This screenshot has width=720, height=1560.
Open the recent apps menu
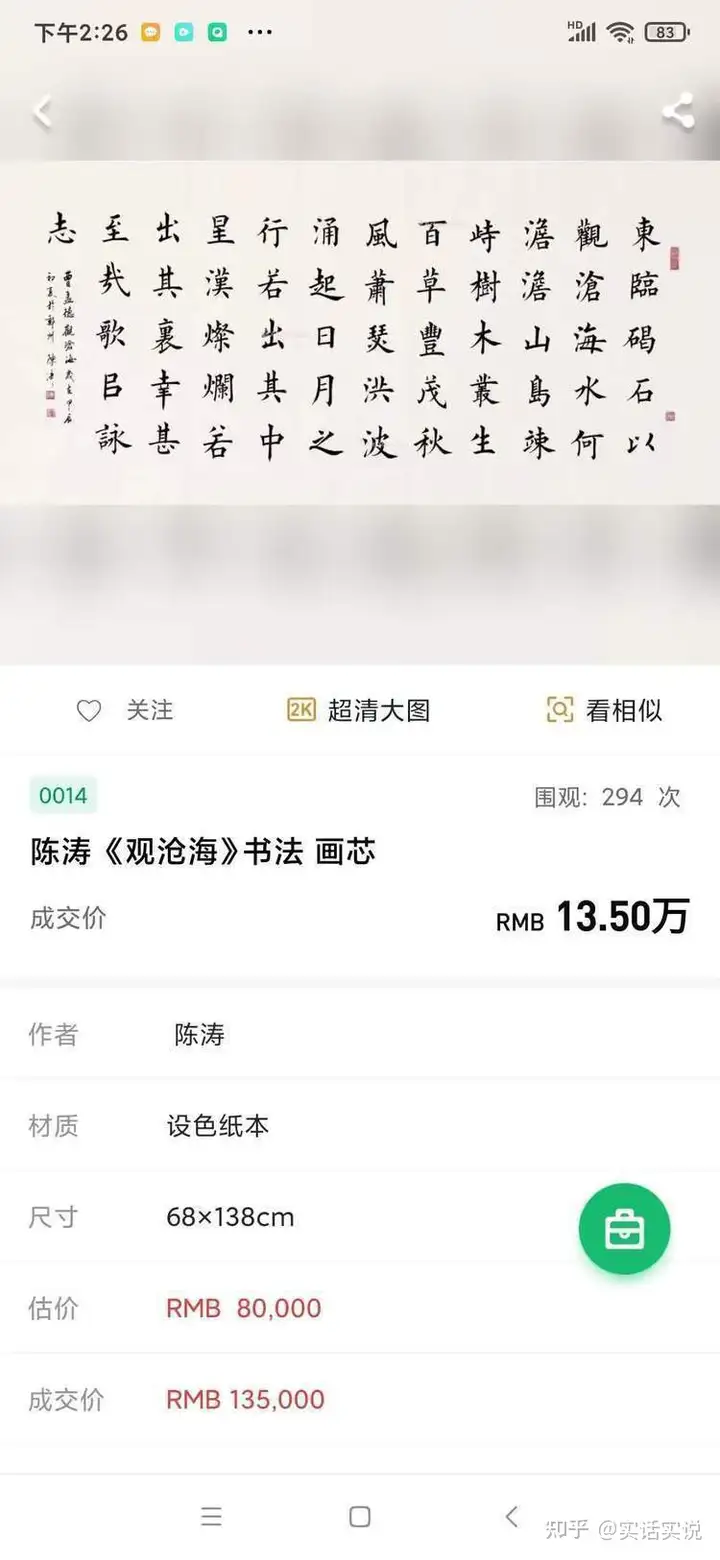point(211,1516)
